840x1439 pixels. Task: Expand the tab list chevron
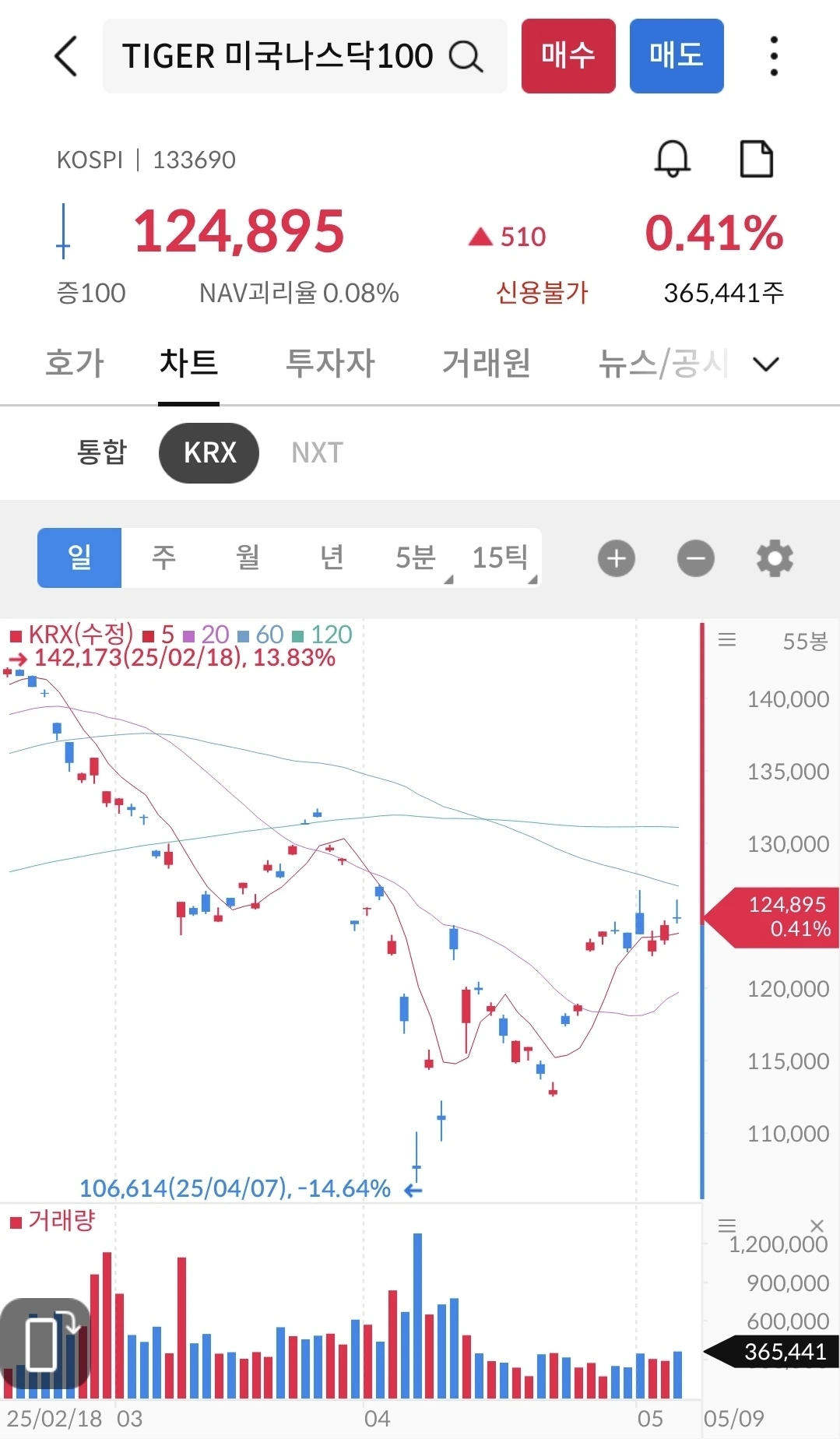point(767,364)
